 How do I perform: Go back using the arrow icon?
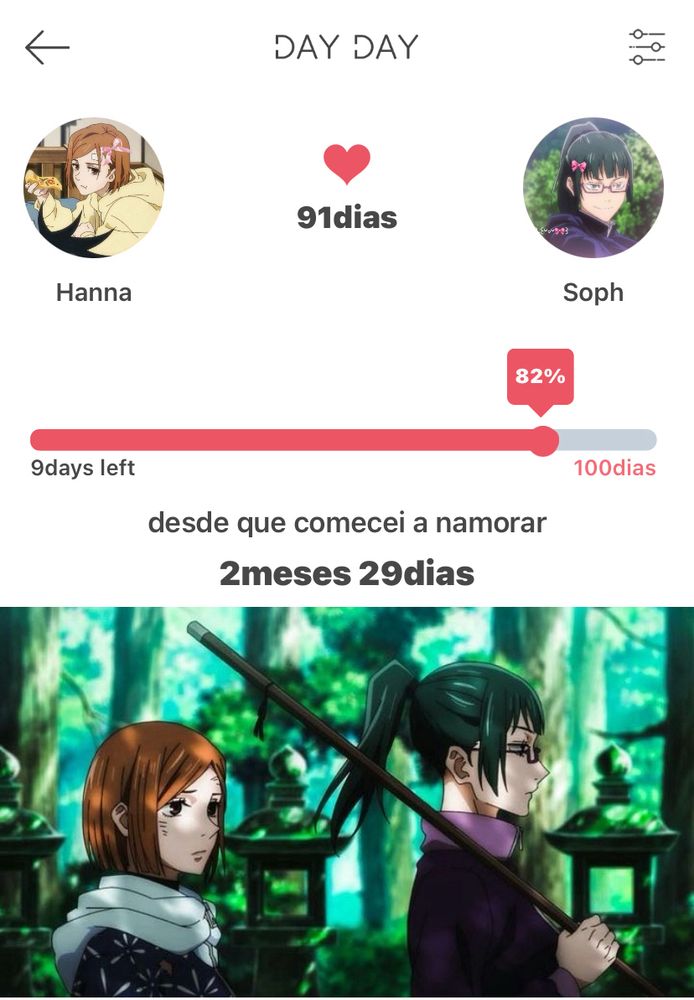pyautogui.click(x=47, y=47)
